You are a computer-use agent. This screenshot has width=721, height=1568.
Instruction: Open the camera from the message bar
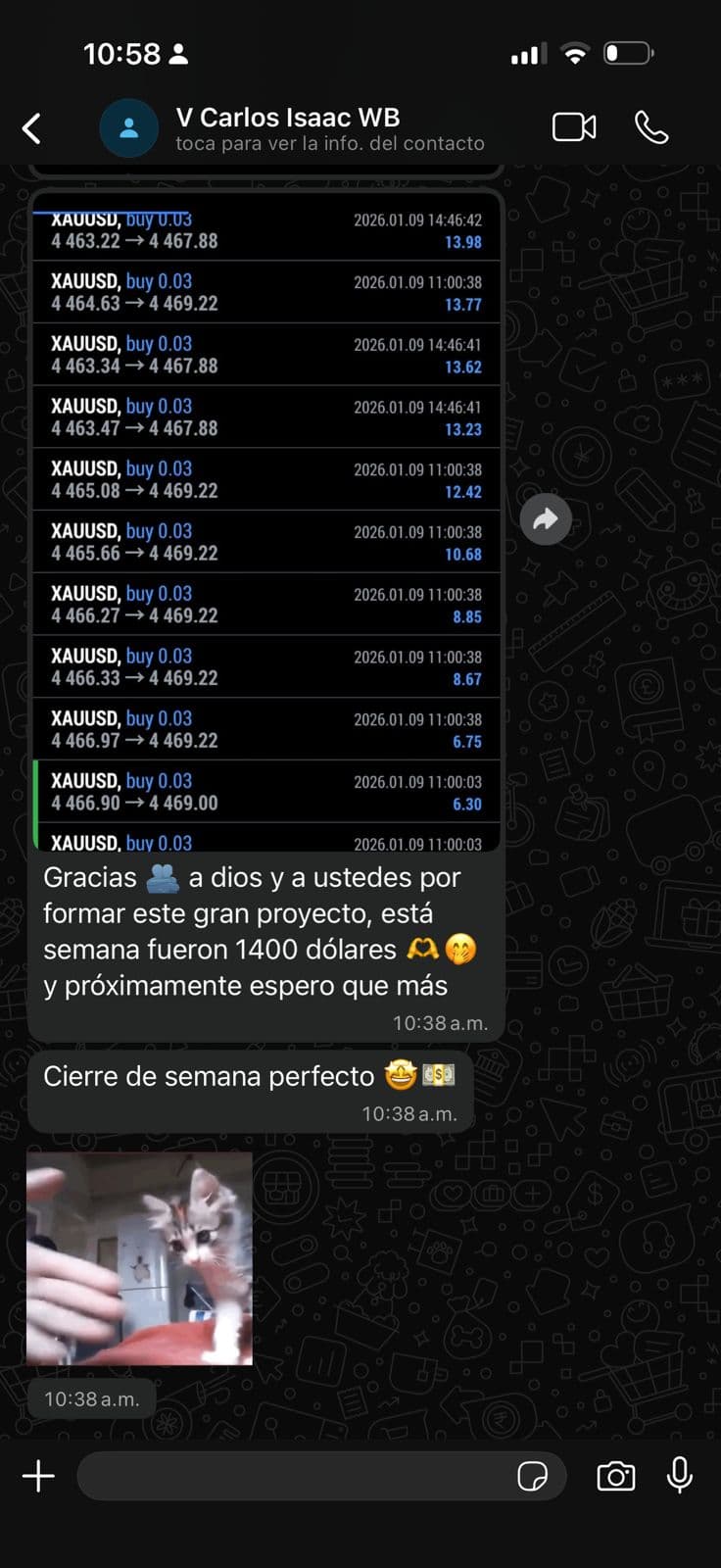pyautogui.click(x=615, y=1477)
